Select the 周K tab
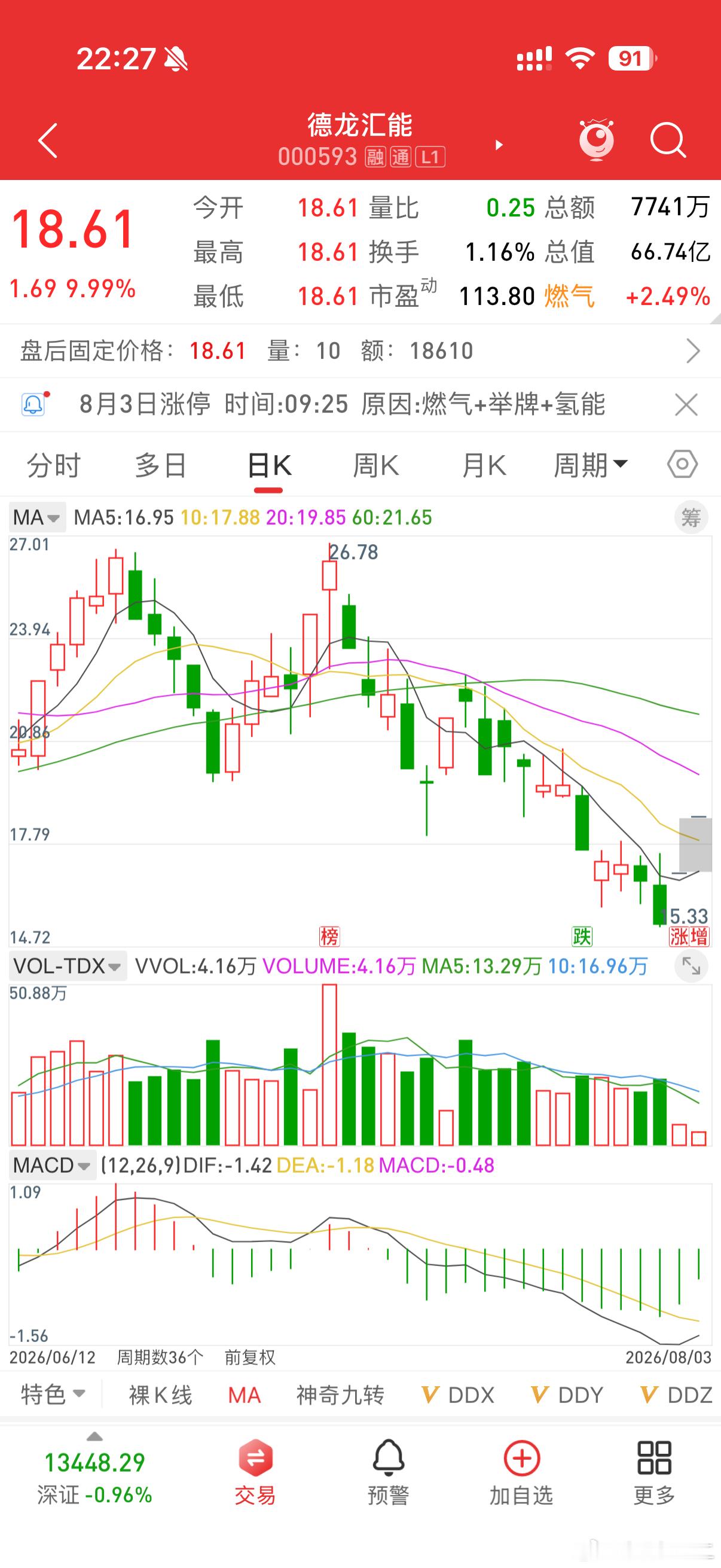Viewport: 721px width, 1568px height. (376, 466)
